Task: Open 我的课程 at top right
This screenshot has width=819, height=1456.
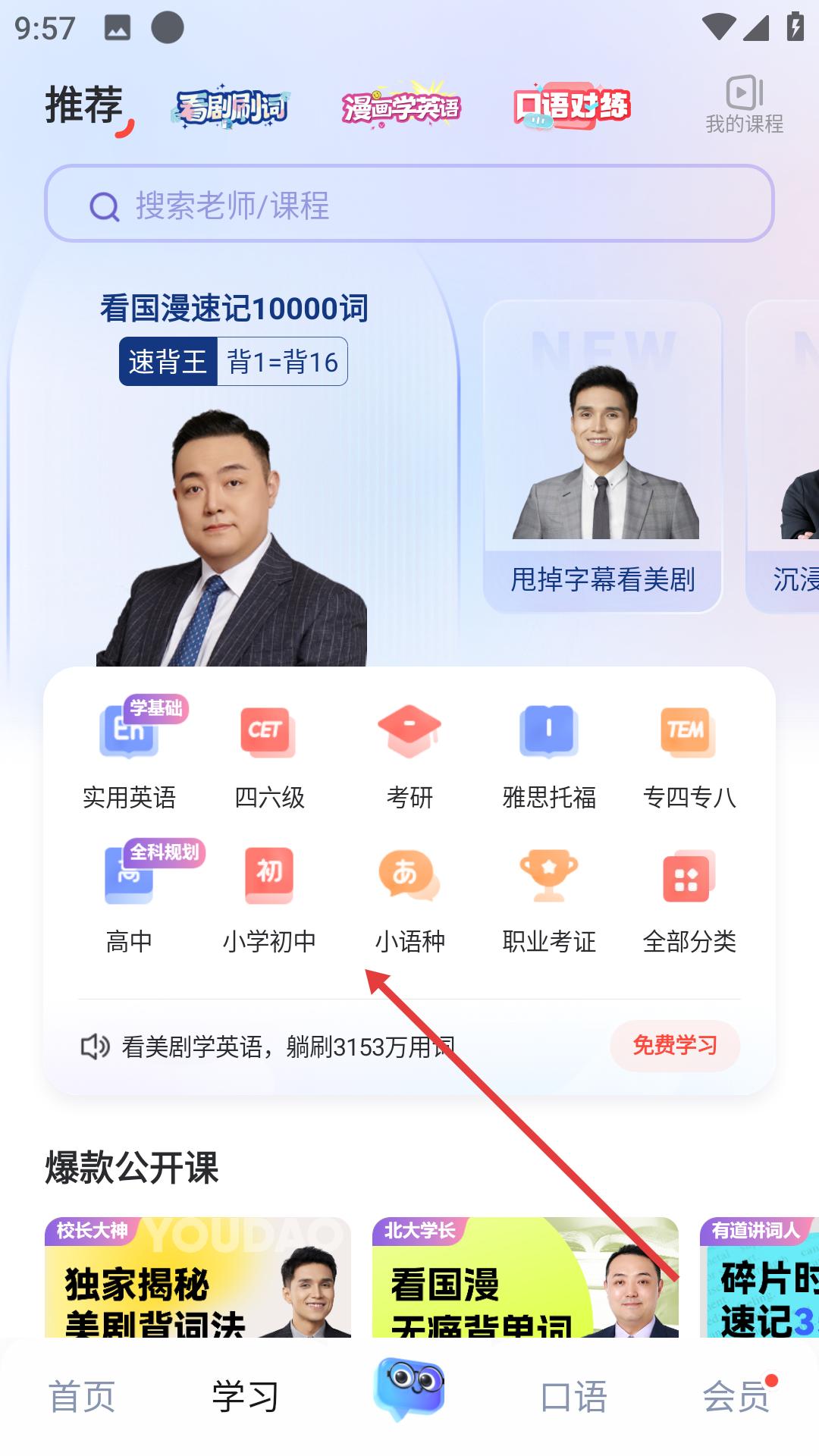Action: (744, 105)
